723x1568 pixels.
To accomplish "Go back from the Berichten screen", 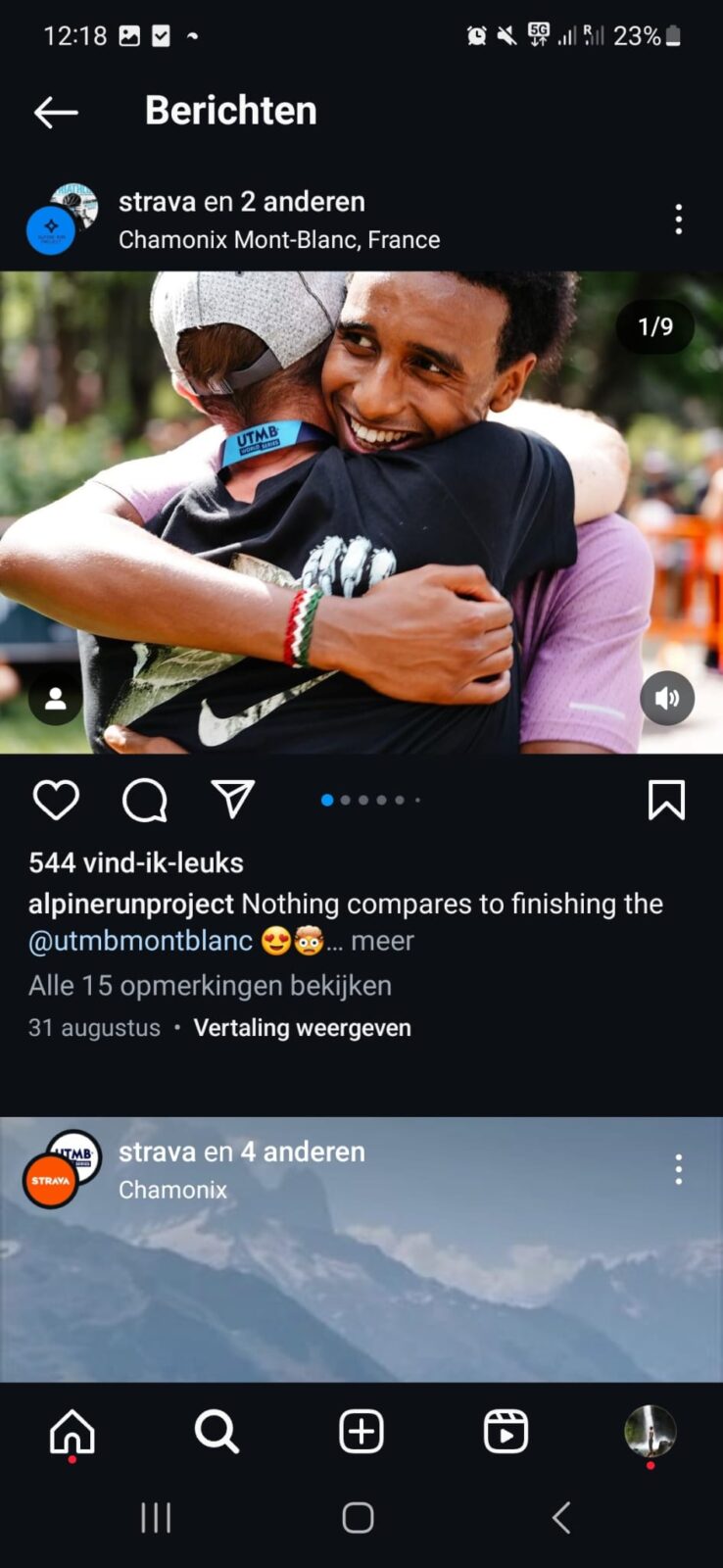I will 56,113.
